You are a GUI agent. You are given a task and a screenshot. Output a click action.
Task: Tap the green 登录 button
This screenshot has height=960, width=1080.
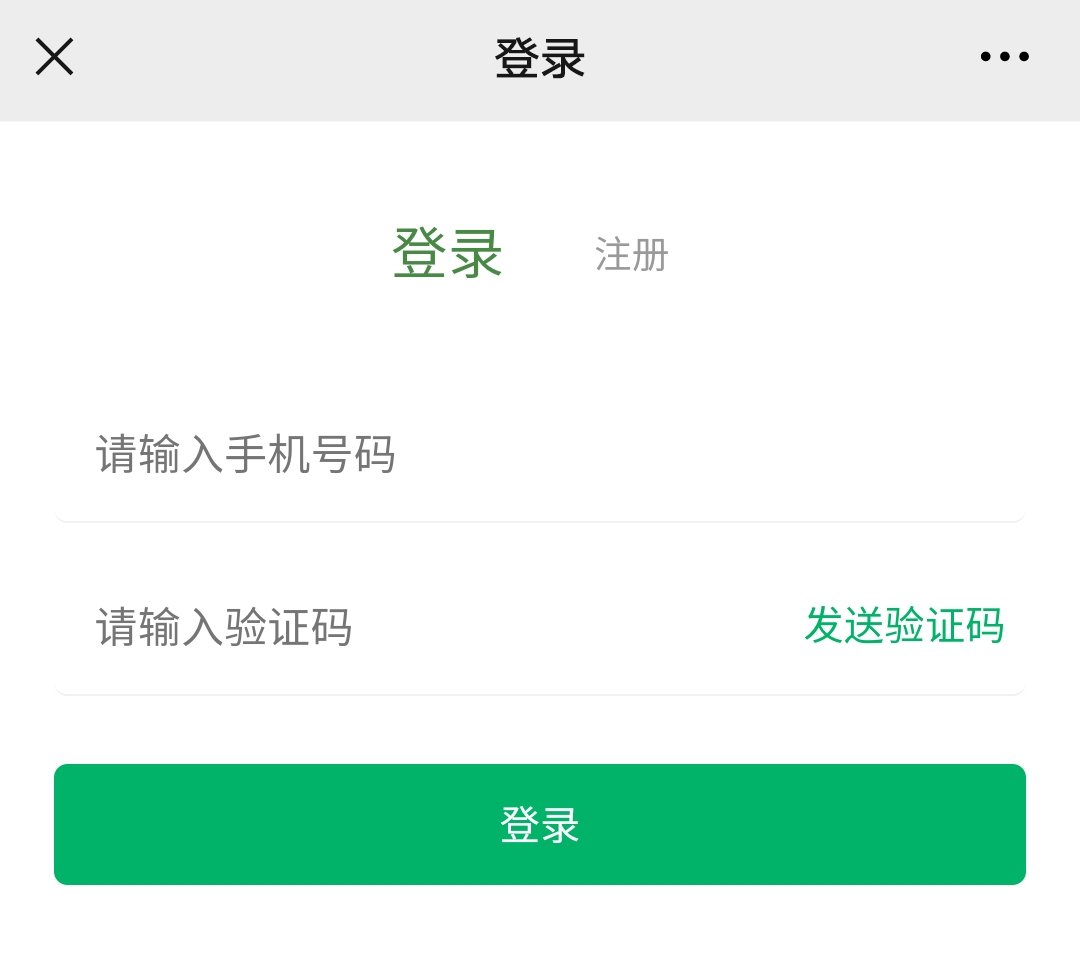tap(540, 825)
